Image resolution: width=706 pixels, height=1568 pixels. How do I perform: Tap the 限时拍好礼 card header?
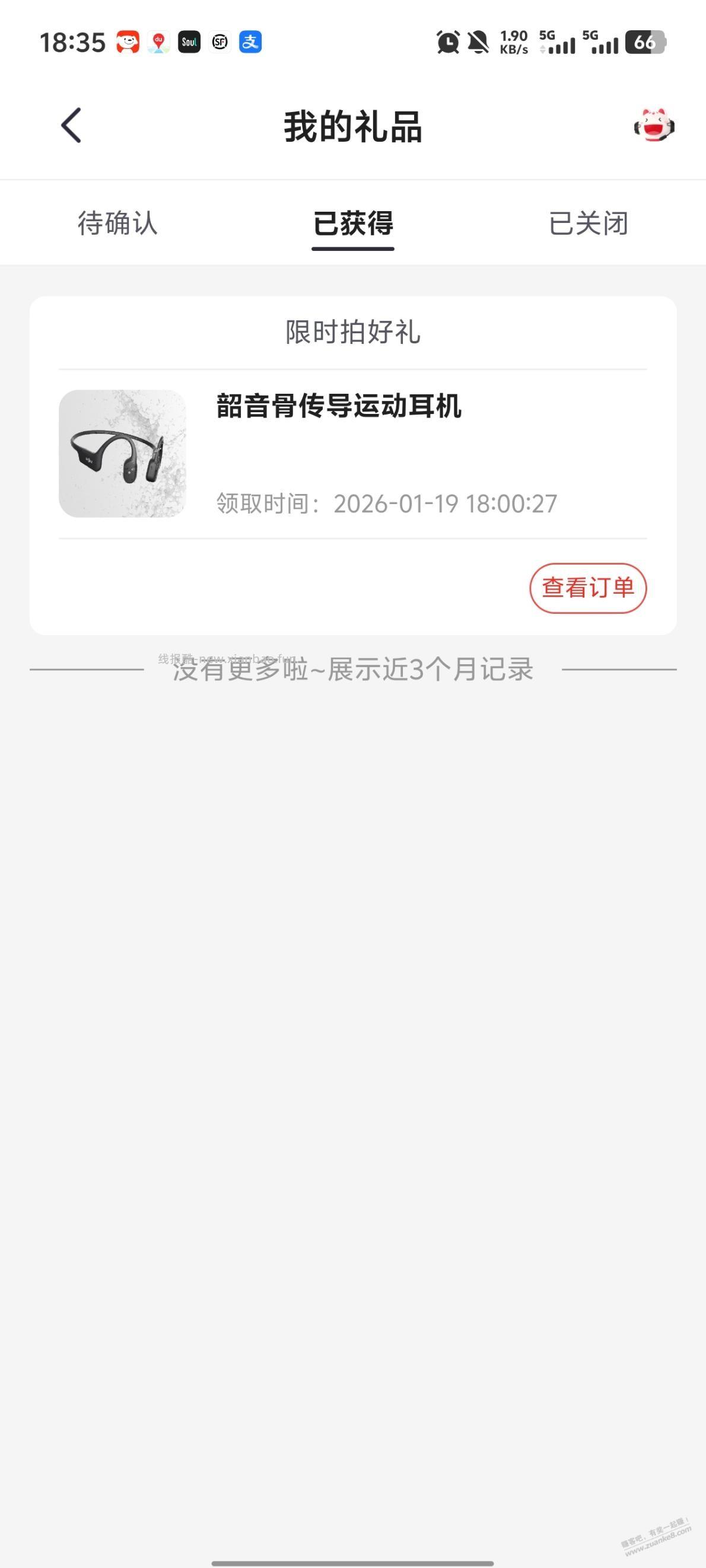click(x=352, y=331)
